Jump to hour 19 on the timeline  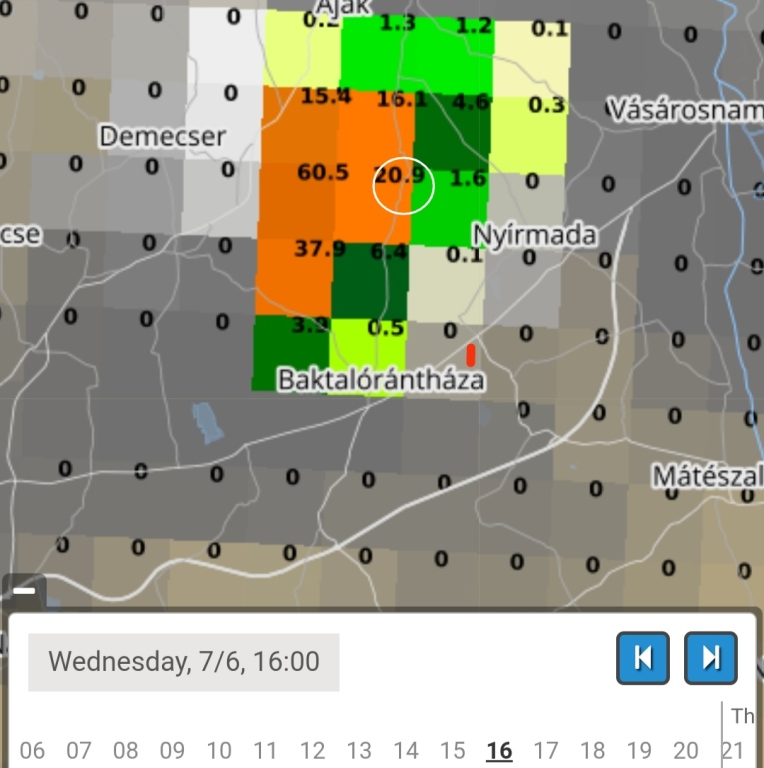click(639, 751)
